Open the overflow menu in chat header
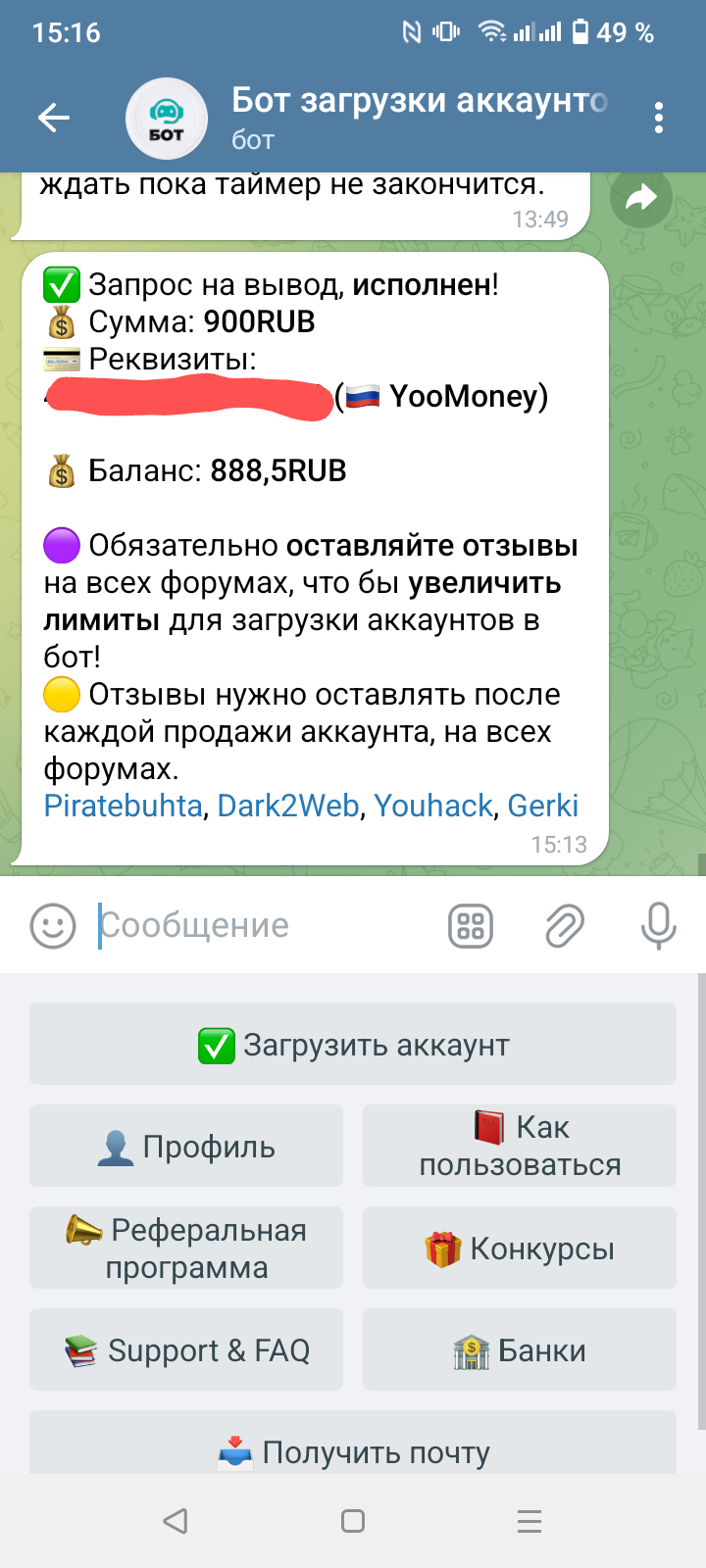706x1568 pixels. coord(659,119)
